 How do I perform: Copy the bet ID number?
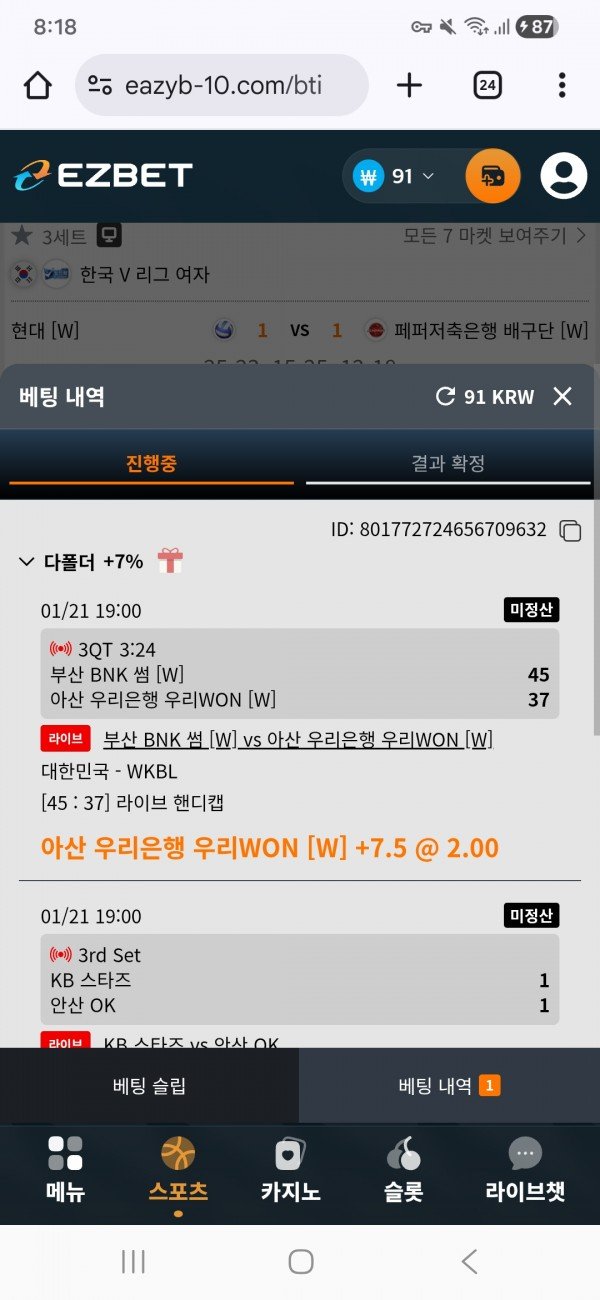570,531
